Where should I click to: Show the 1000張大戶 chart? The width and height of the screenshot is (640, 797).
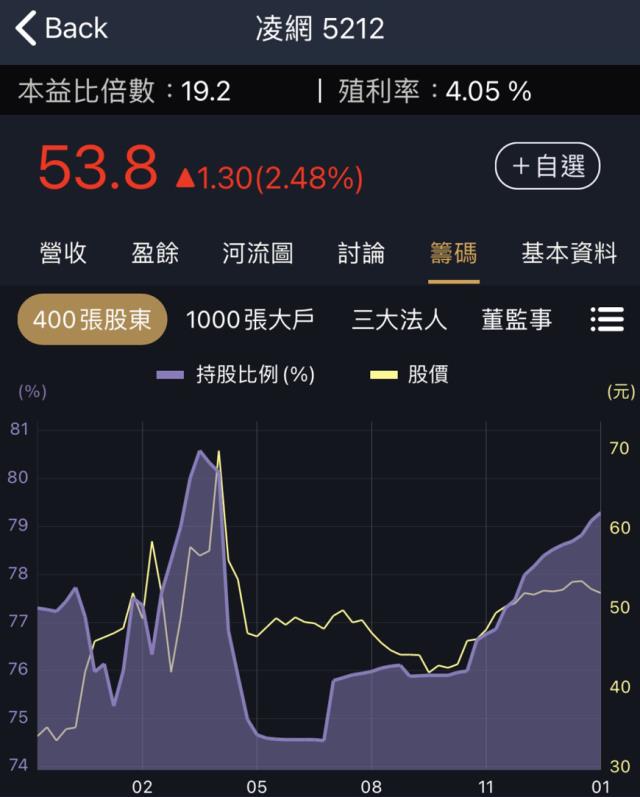(x=250, y=320)
